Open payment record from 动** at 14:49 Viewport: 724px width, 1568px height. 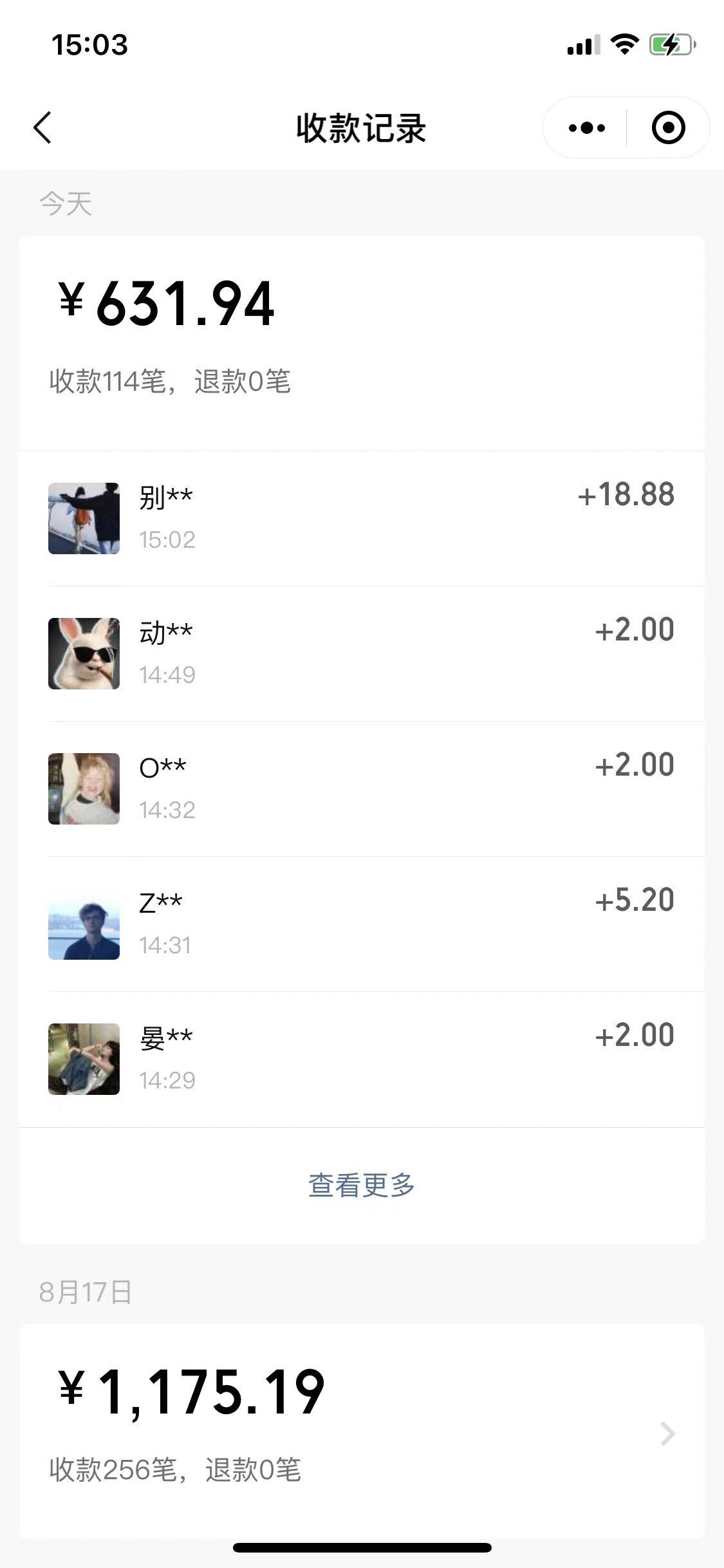pos(362,653)
